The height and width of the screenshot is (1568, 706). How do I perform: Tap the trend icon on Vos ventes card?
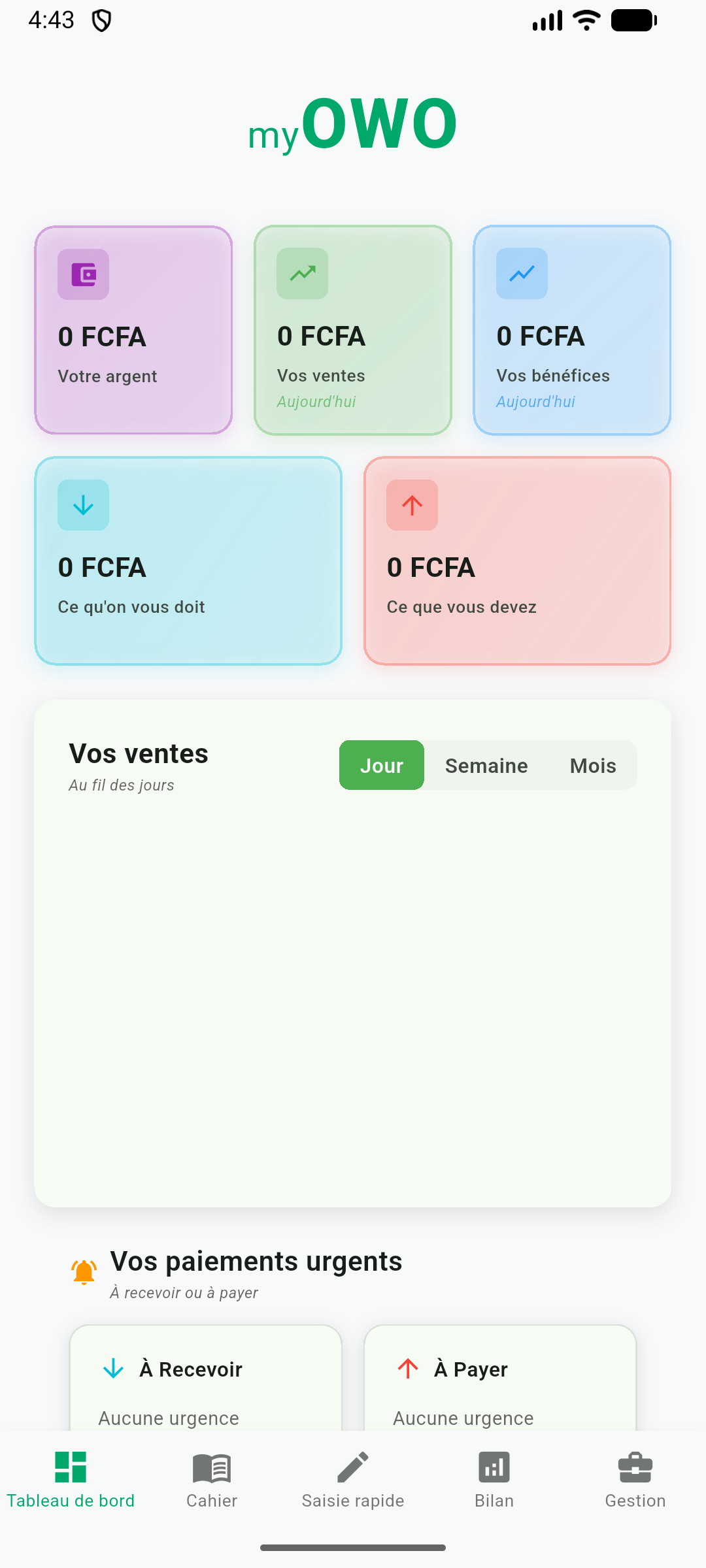[x=302, y=274]
